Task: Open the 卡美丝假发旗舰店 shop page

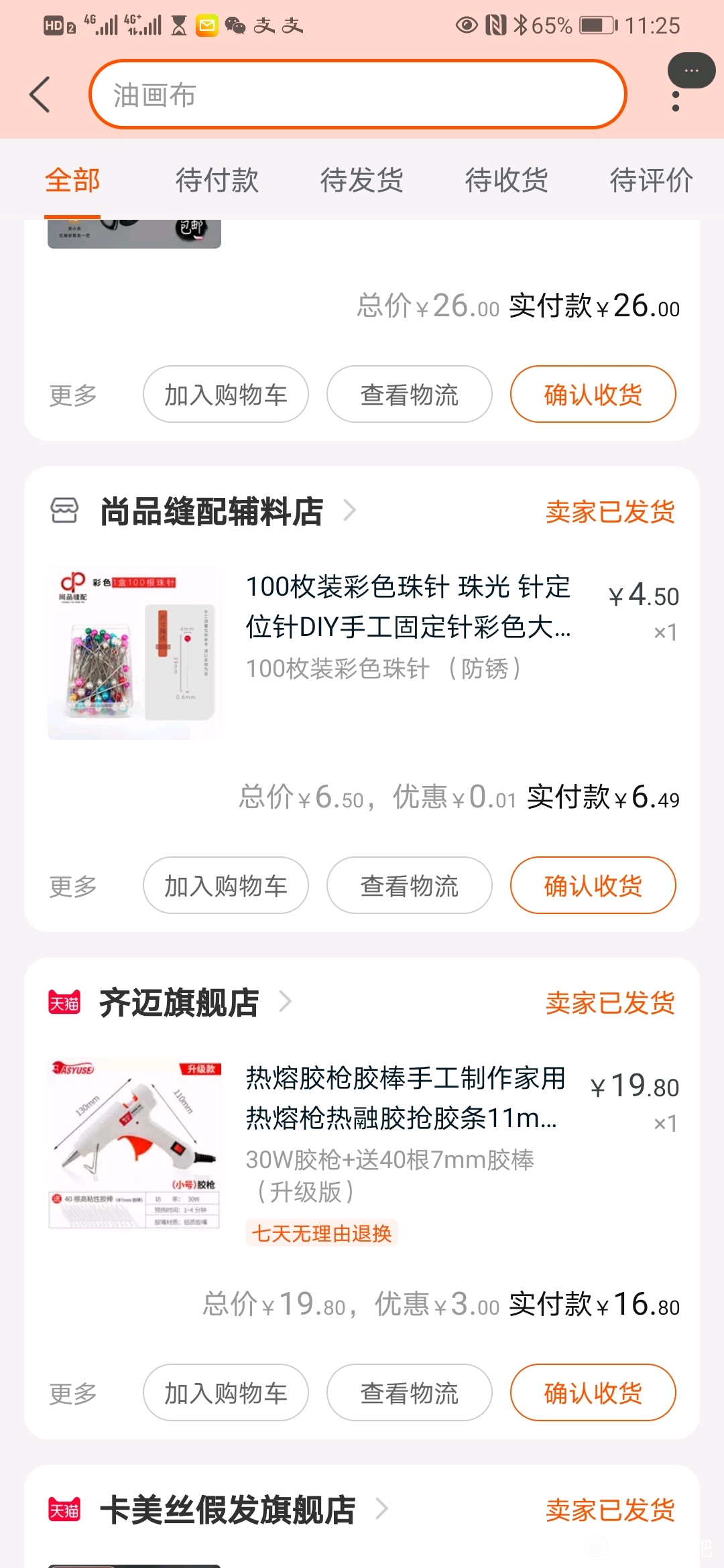Action: (x=227, y=1510)
